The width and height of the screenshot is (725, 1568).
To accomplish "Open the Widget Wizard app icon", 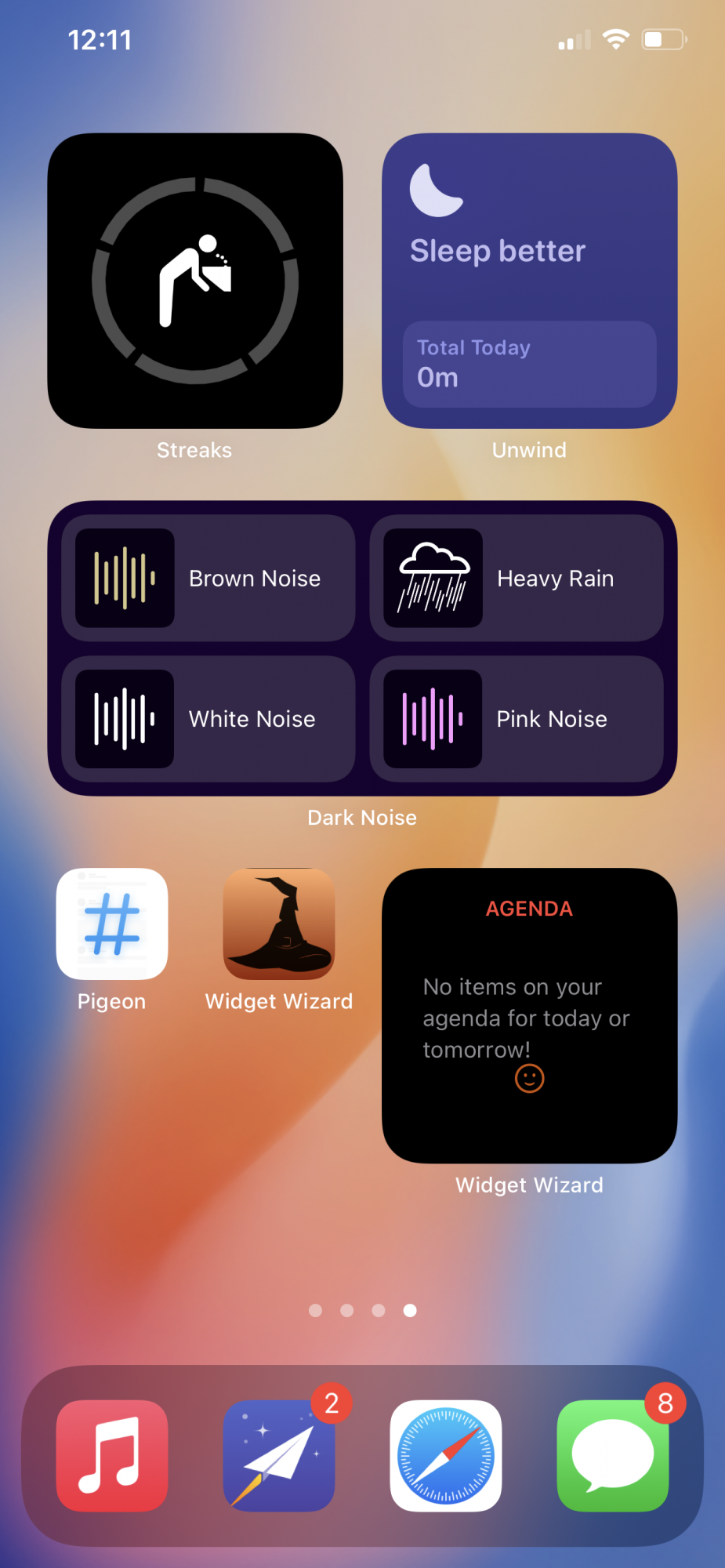I will (279, 924).
